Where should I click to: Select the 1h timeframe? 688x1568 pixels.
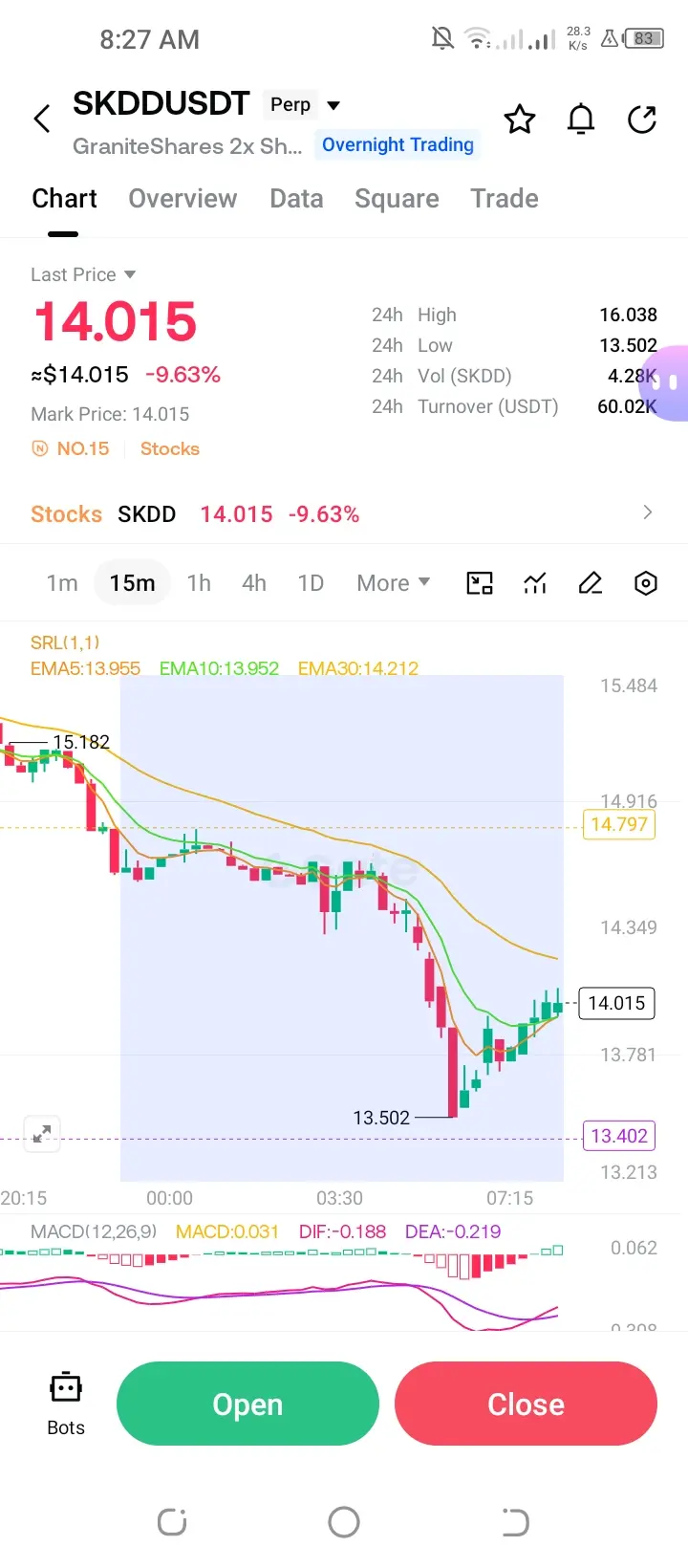[199, 583]
